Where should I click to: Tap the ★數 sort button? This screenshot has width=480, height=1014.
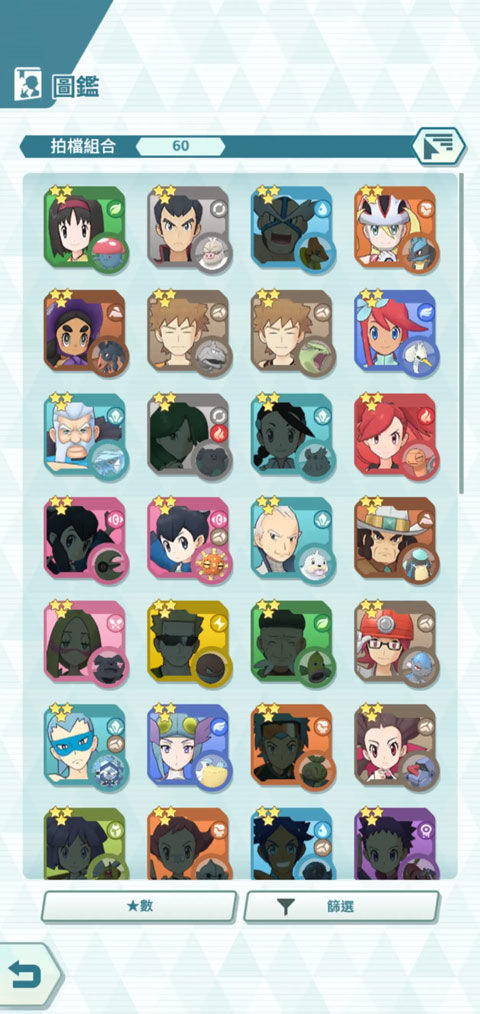[140, 906]
